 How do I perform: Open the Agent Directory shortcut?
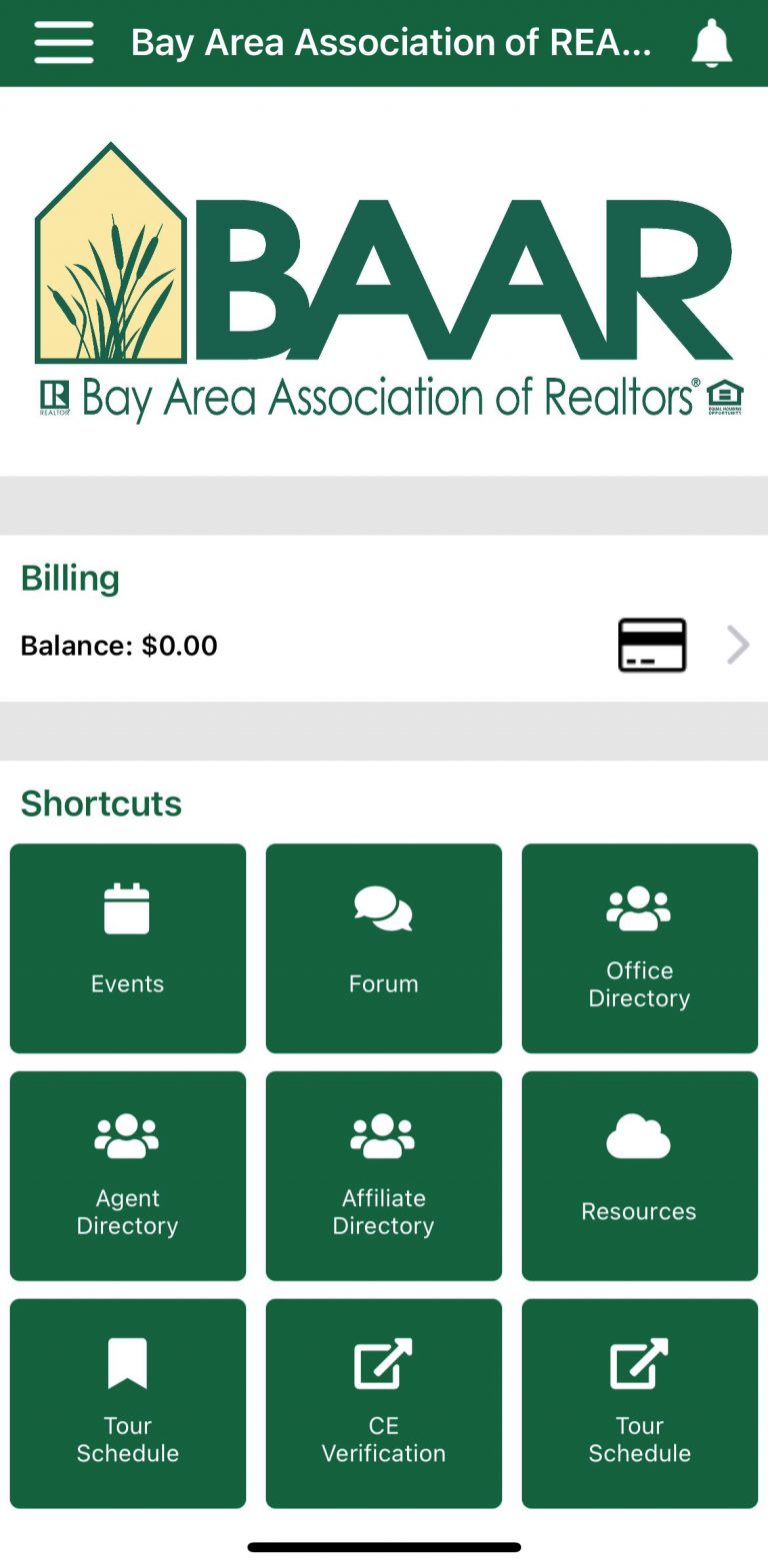tap(127, 1175)
